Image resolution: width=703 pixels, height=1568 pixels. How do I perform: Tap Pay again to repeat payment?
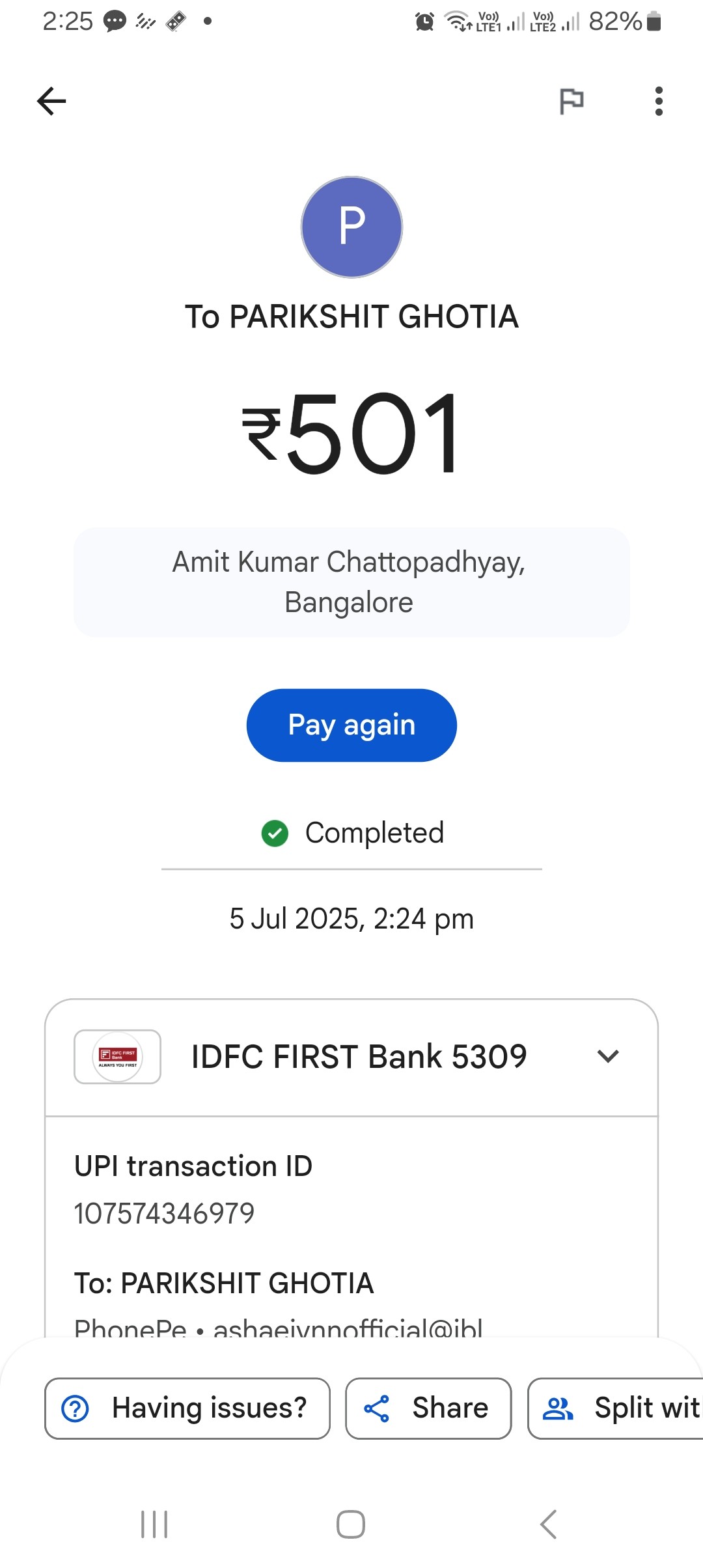coord(351,725)
